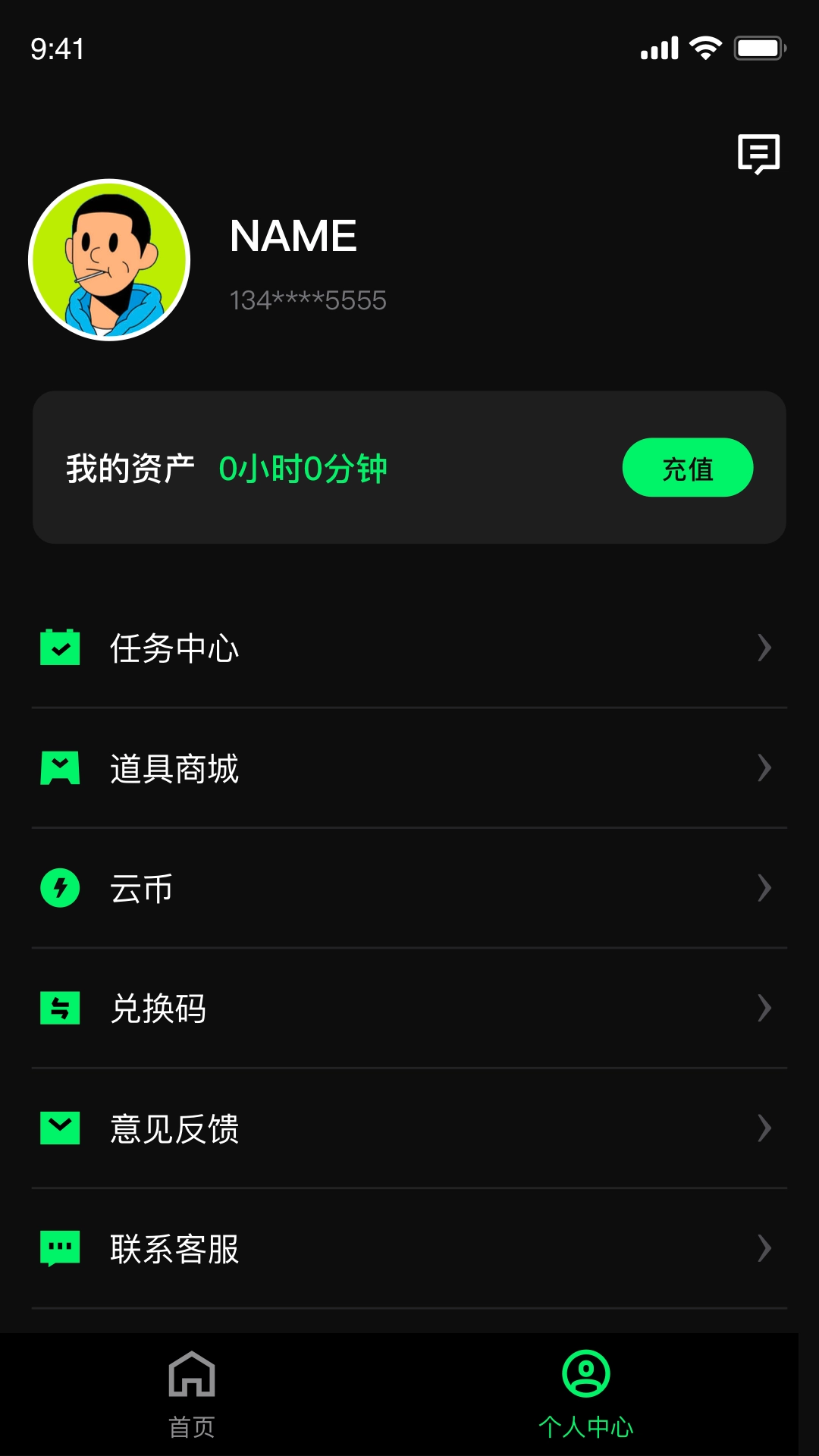Screen dimensions: 819x1456
Task: Select the 兑换码 redemption code icon
Action: pyautogui.click(x=60, y=1009)
